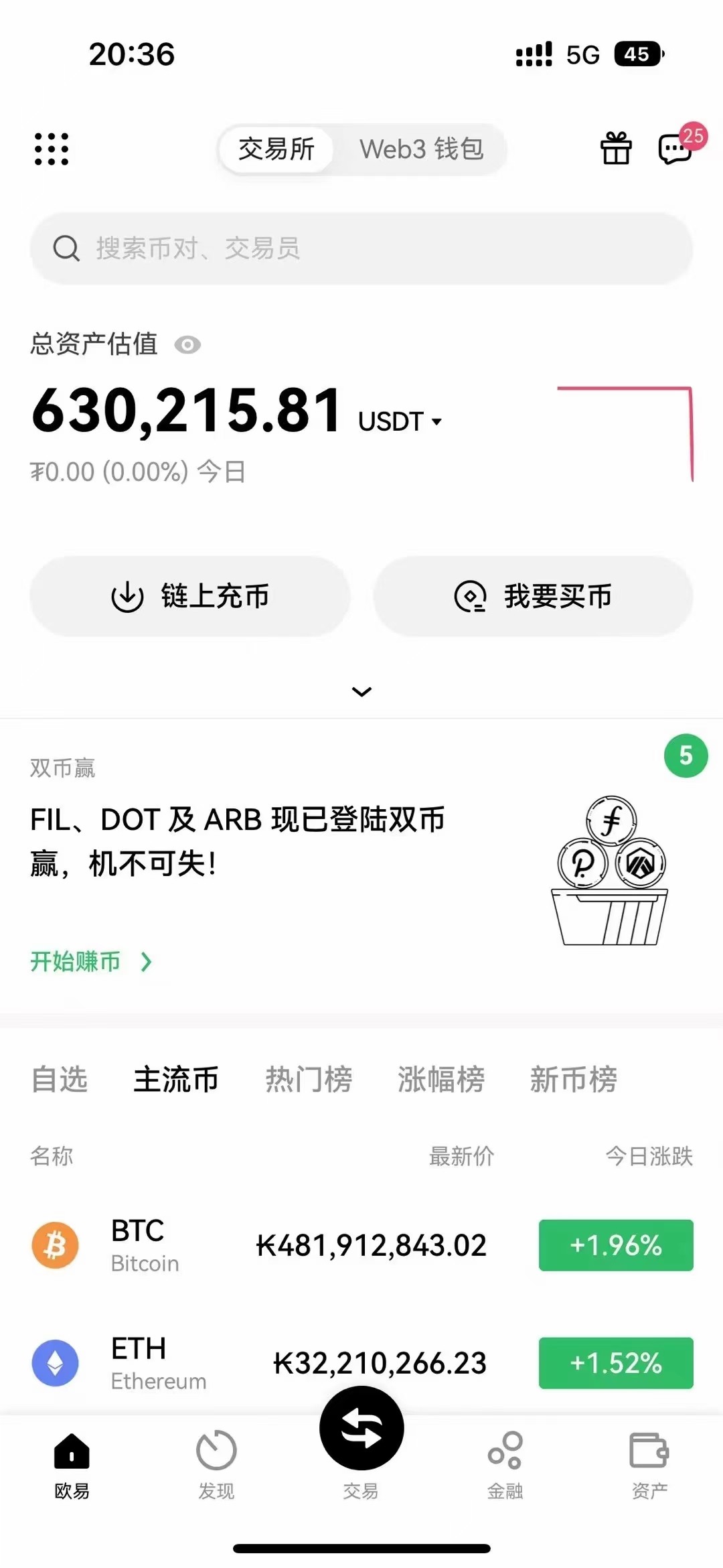The width and height of the screenshot is (723, 1568).
Task: Tap the 搜索币对、交易员 search box
Action: [x=361, y=248]
